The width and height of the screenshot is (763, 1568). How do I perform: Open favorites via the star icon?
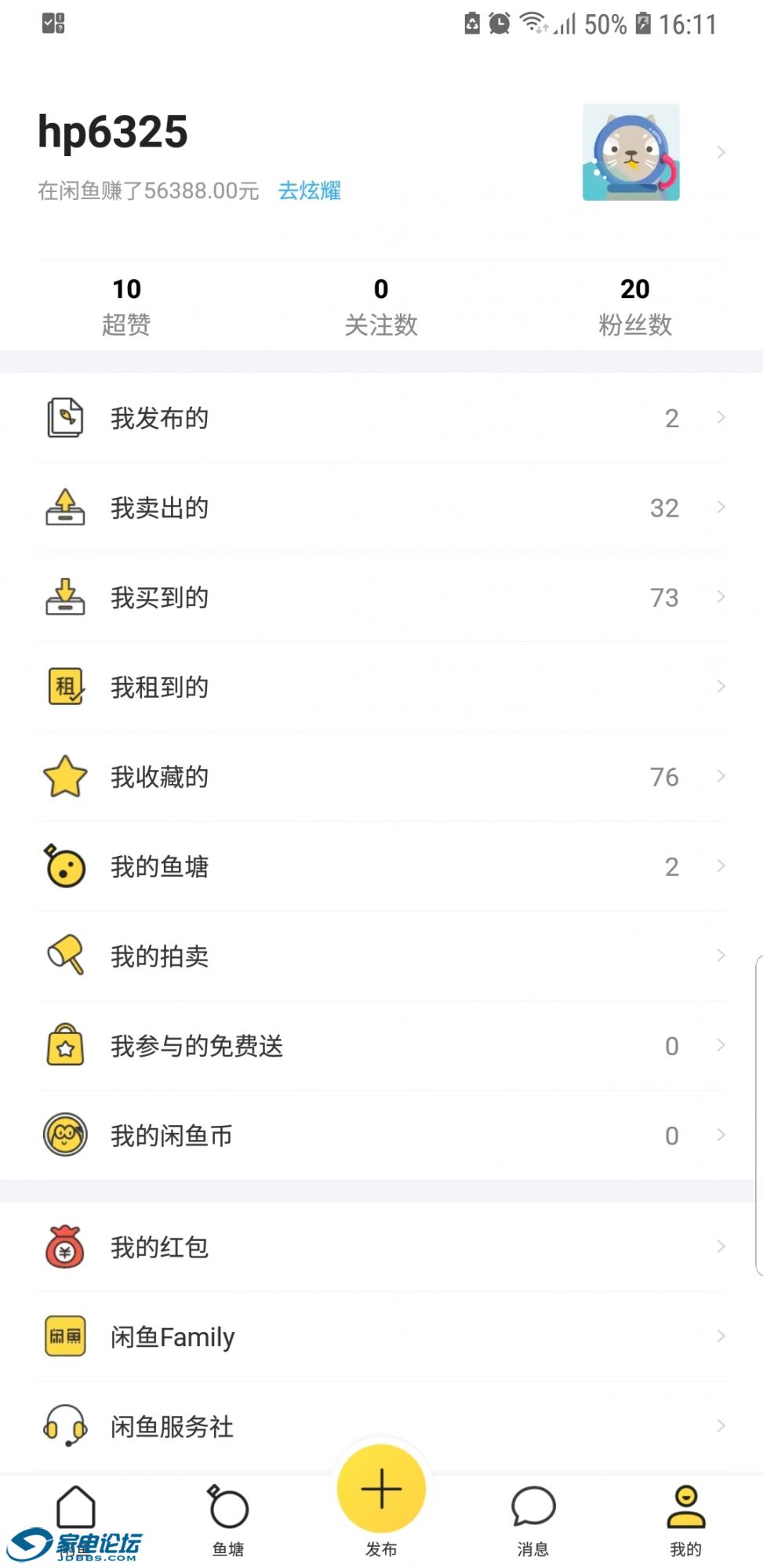tap(66, 776)
